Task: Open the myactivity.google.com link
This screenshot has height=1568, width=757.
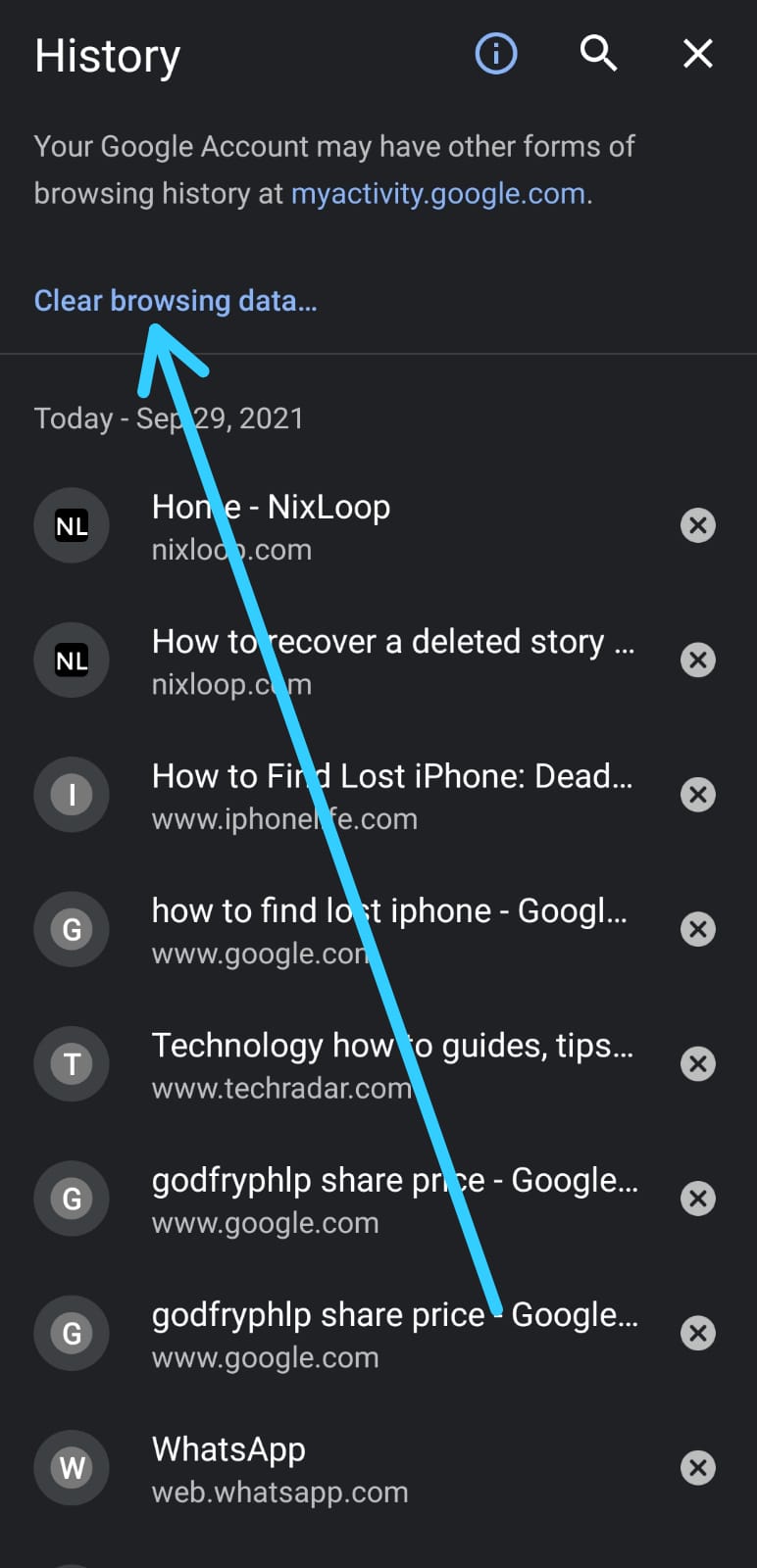Action: tap(439, 193)
